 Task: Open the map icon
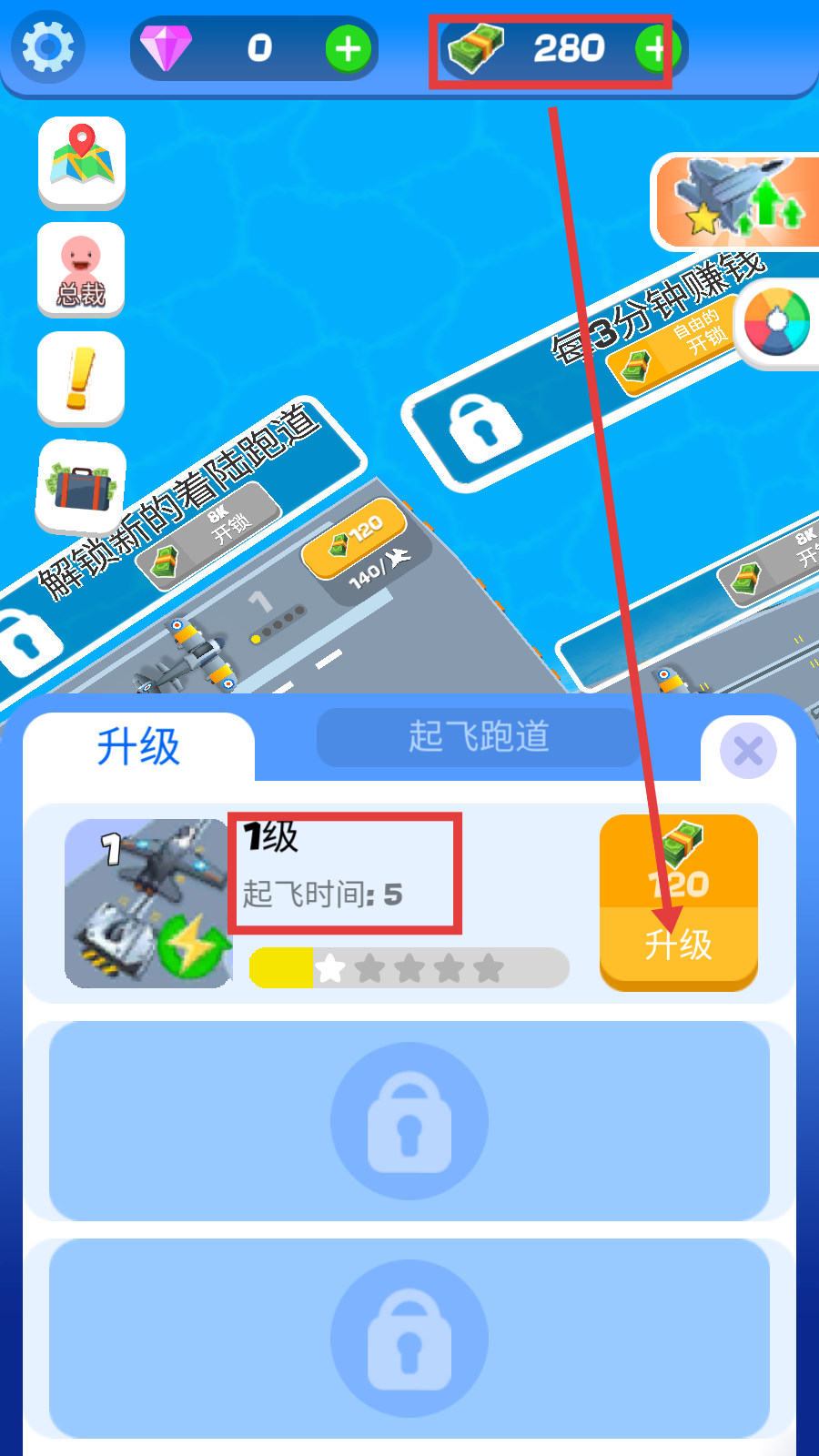[x=82, y=161]
